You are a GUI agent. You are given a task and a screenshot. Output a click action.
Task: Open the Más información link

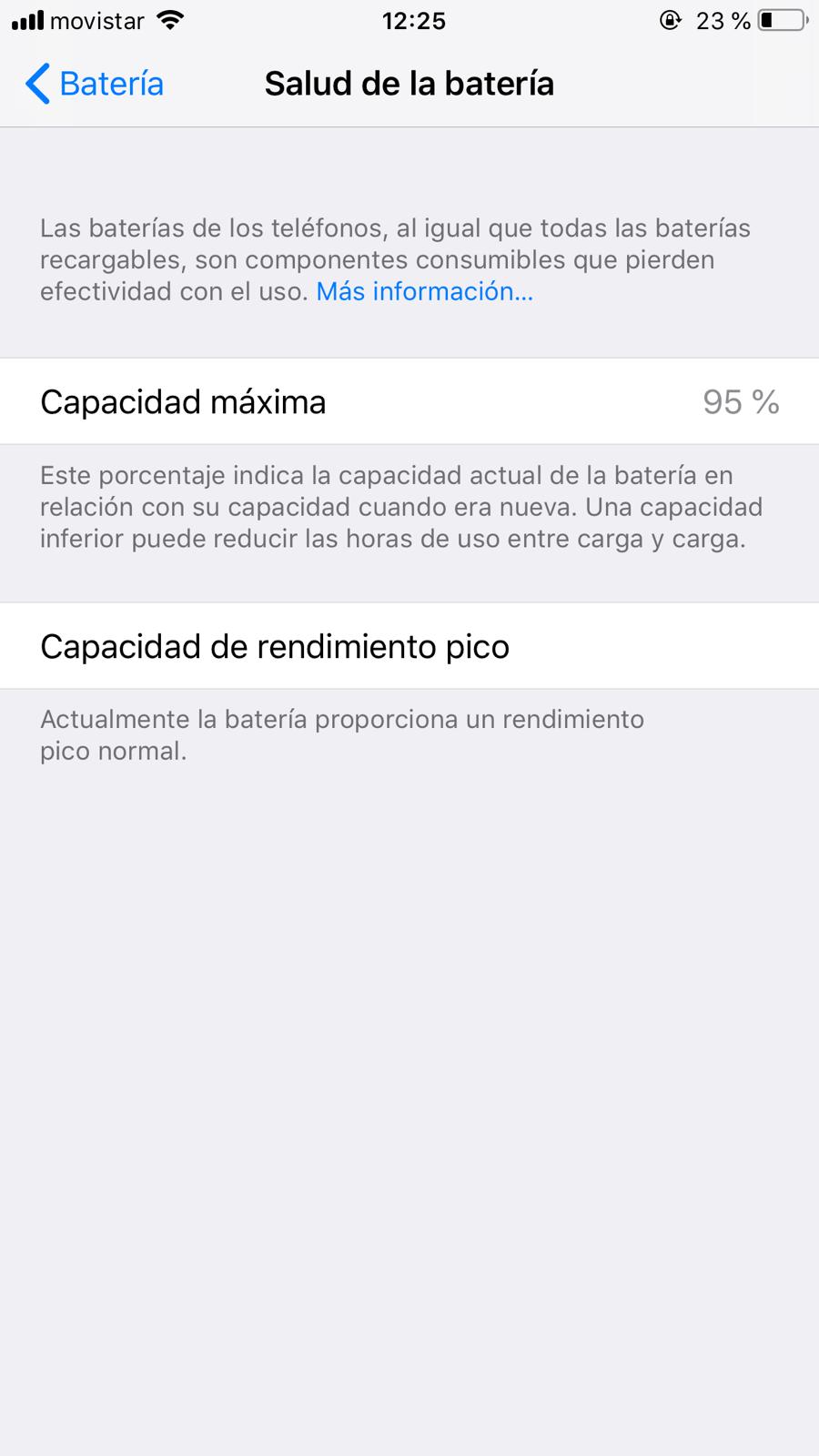(424, 291)
